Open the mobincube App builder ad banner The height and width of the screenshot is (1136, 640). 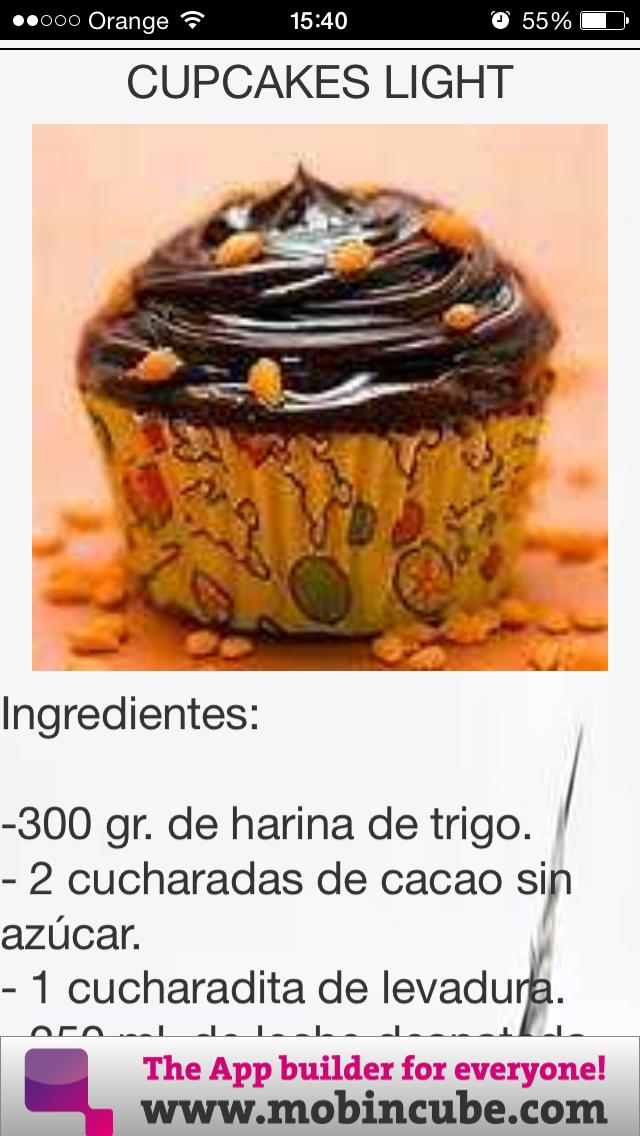[320, 1086]
